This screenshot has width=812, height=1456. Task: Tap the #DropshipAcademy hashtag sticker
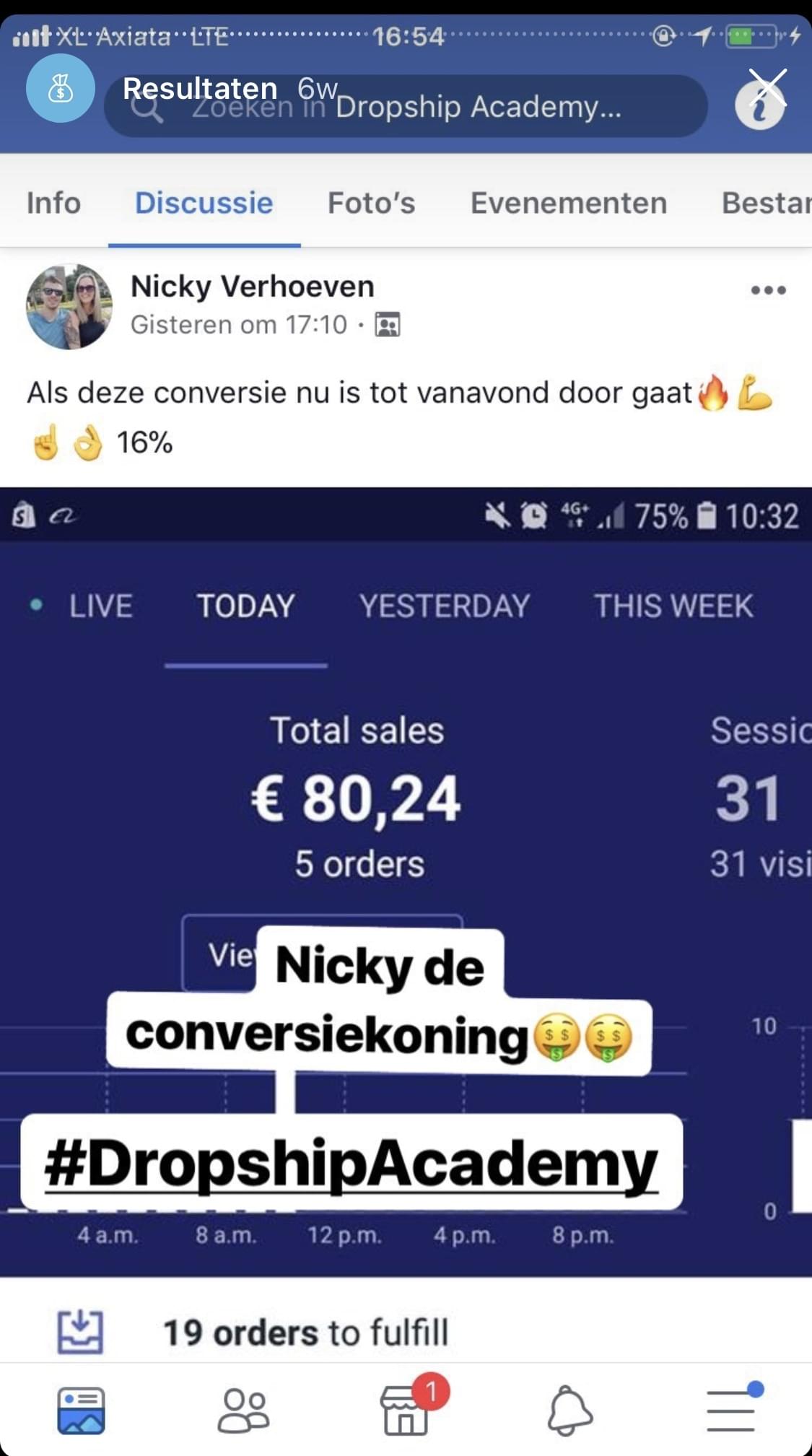pyautogui.click(x=352, y=1164)
